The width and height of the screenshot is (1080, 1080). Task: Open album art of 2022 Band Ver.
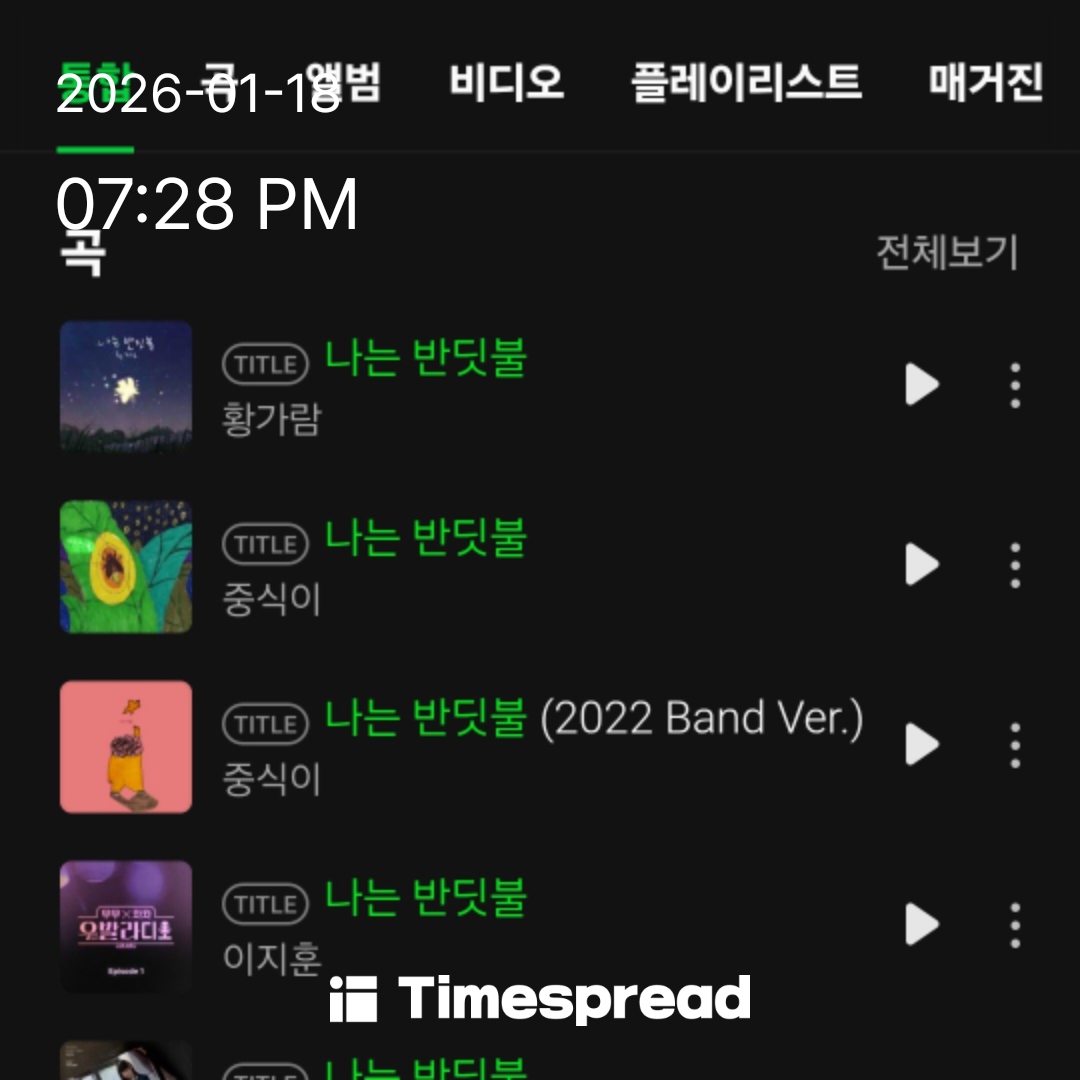(x=126, y=747)
